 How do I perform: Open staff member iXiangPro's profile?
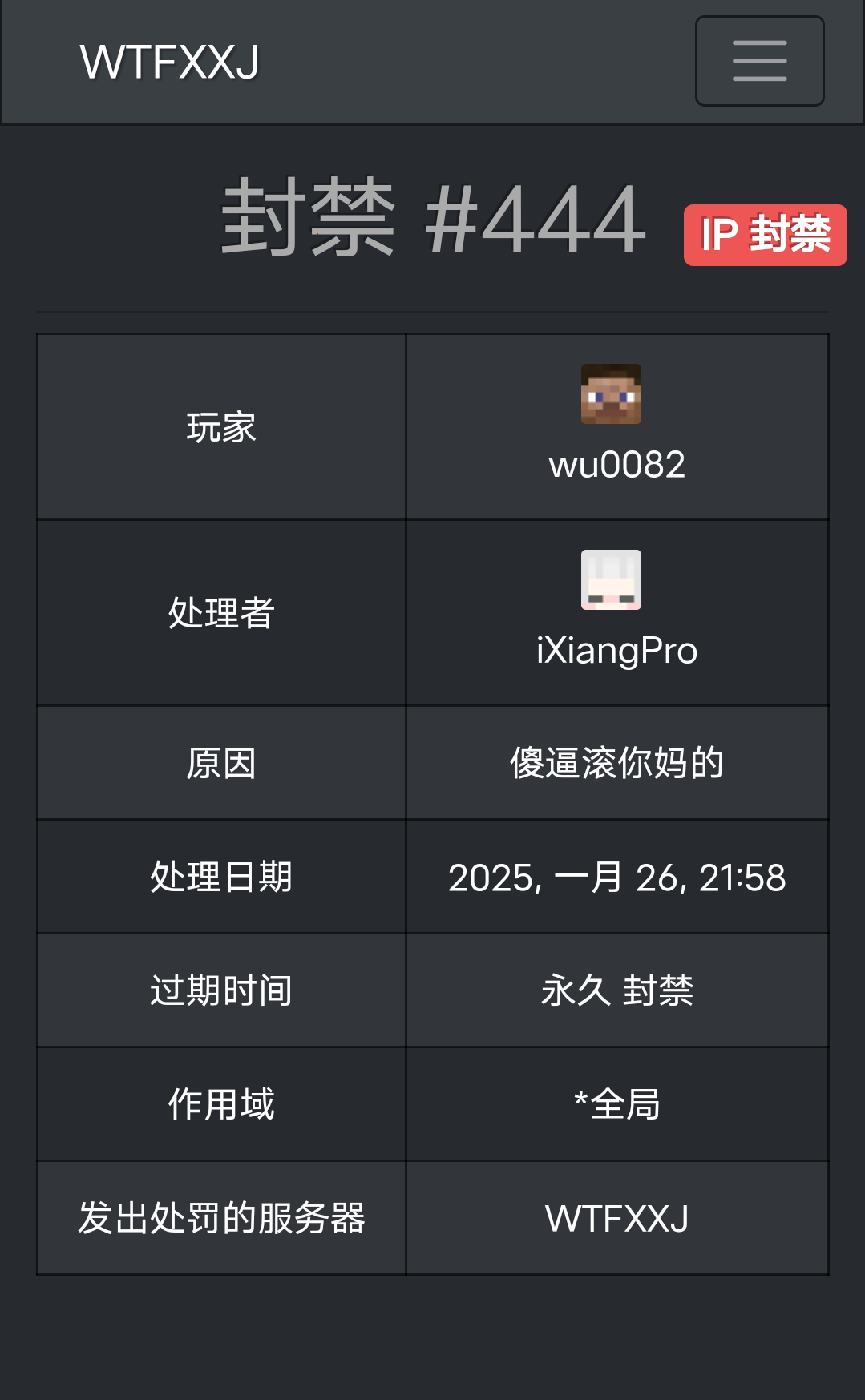[616, 650]
